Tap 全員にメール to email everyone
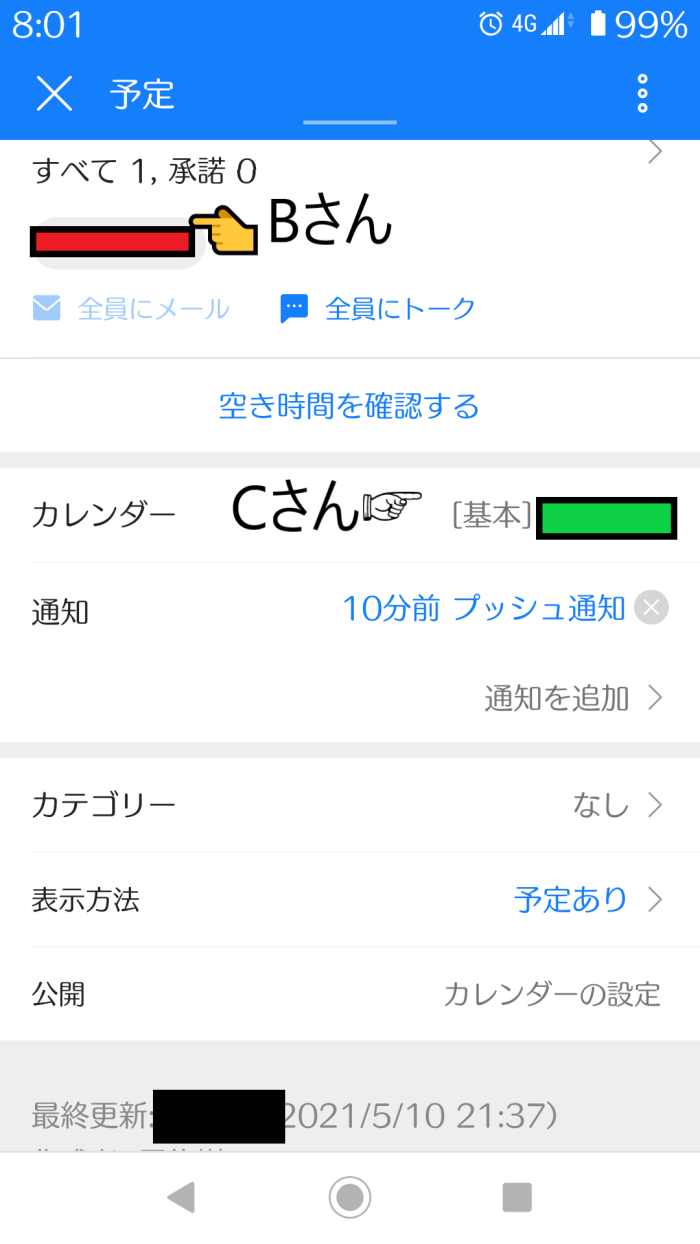 (x=131, y=308)
